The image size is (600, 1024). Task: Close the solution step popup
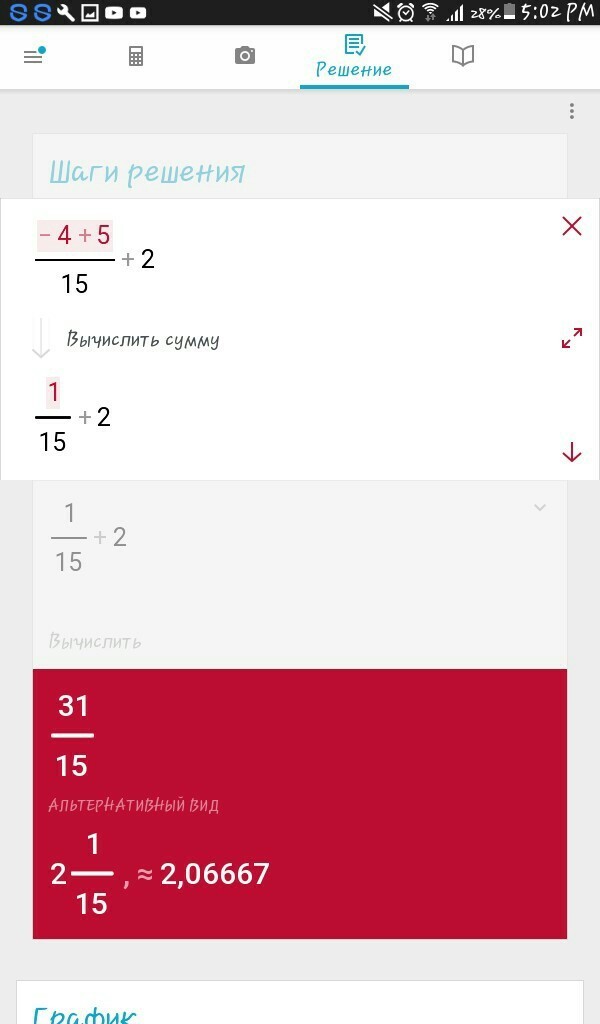tap(572, 226)
